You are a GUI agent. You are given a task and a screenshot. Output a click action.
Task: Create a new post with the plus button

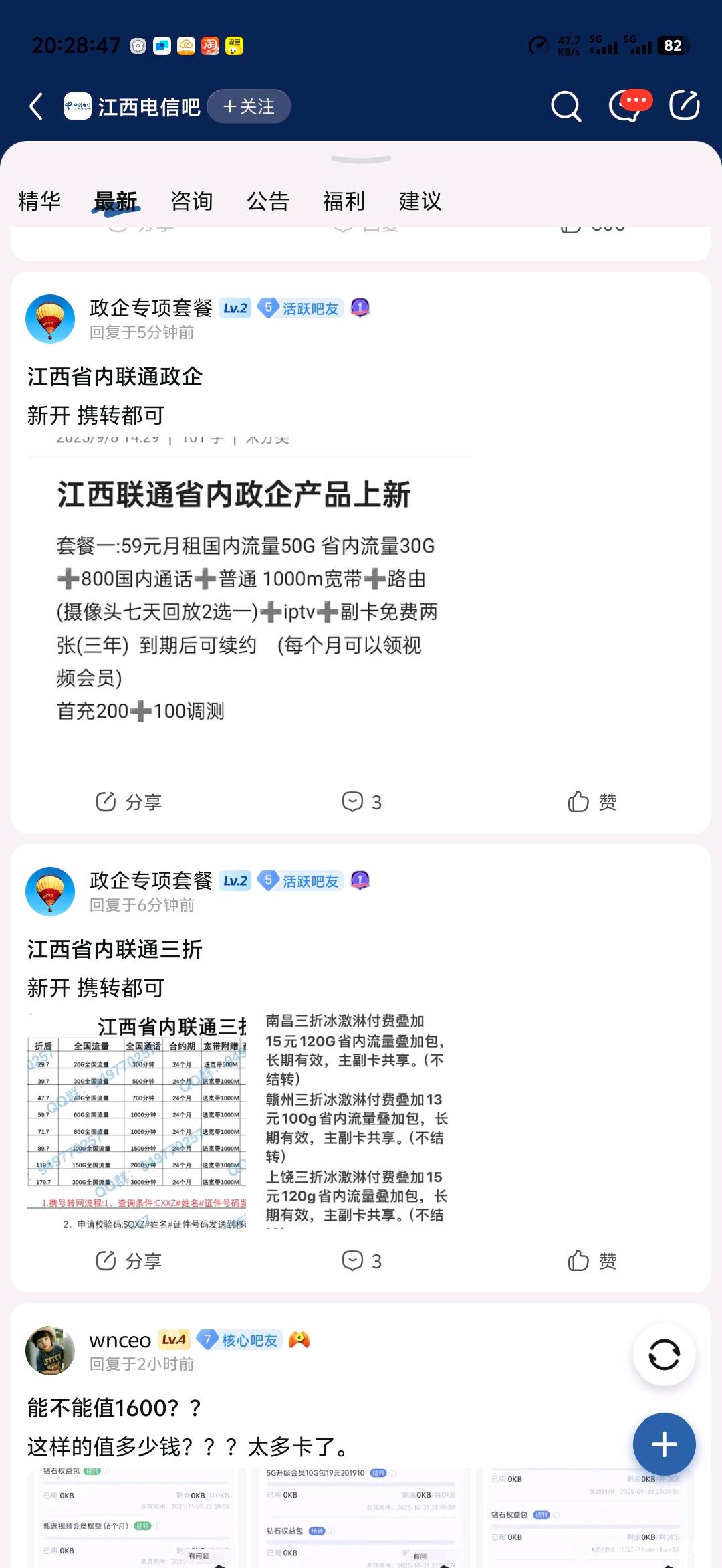coord(664,1444)
